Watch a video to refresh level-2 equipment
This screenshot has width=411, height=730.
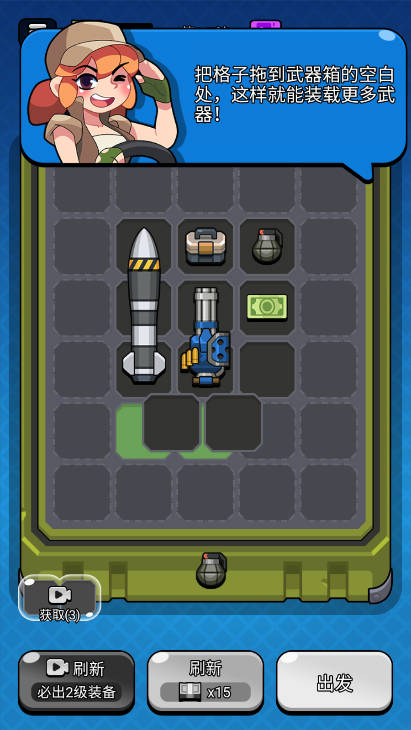[x=76, y=682]
